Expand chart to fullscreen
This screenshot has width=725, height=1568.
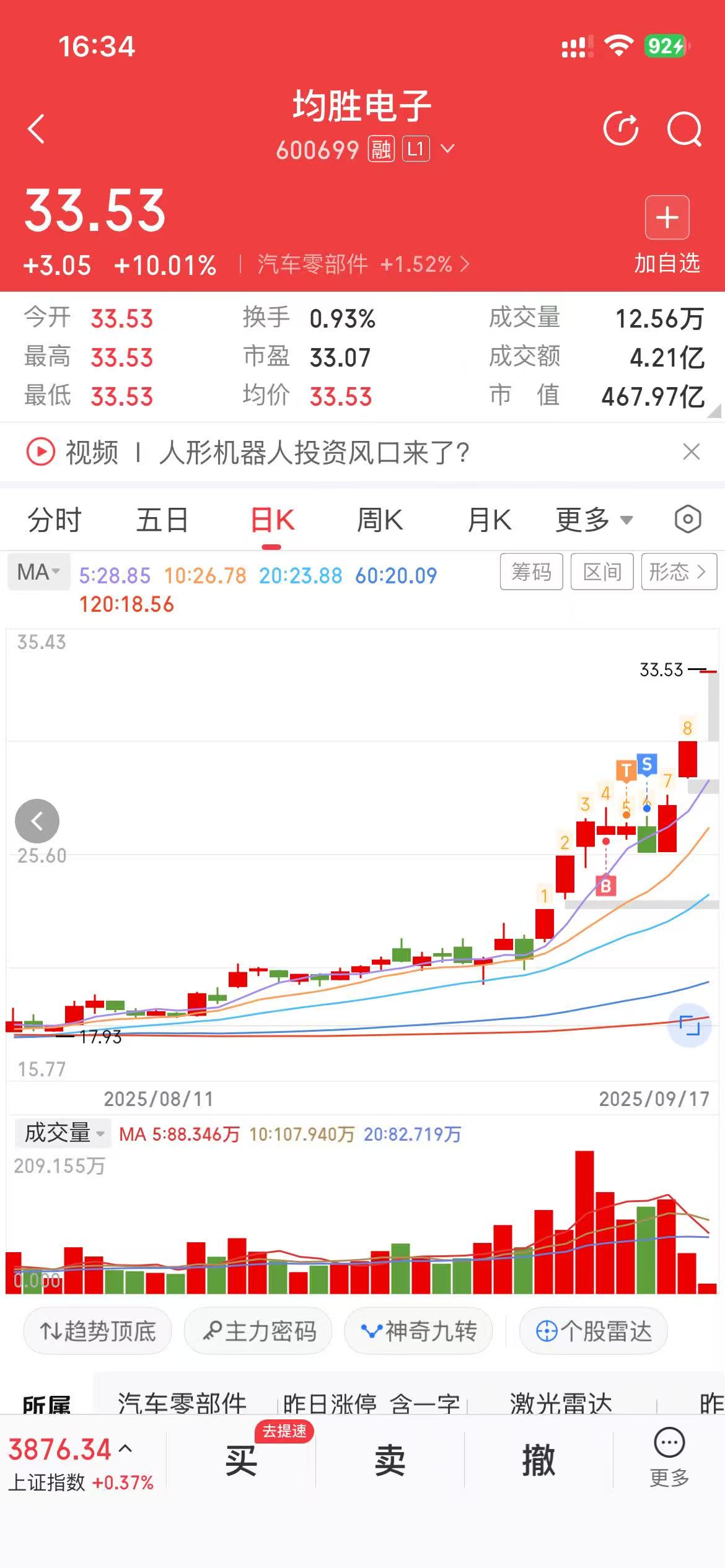click(689, 1025)
